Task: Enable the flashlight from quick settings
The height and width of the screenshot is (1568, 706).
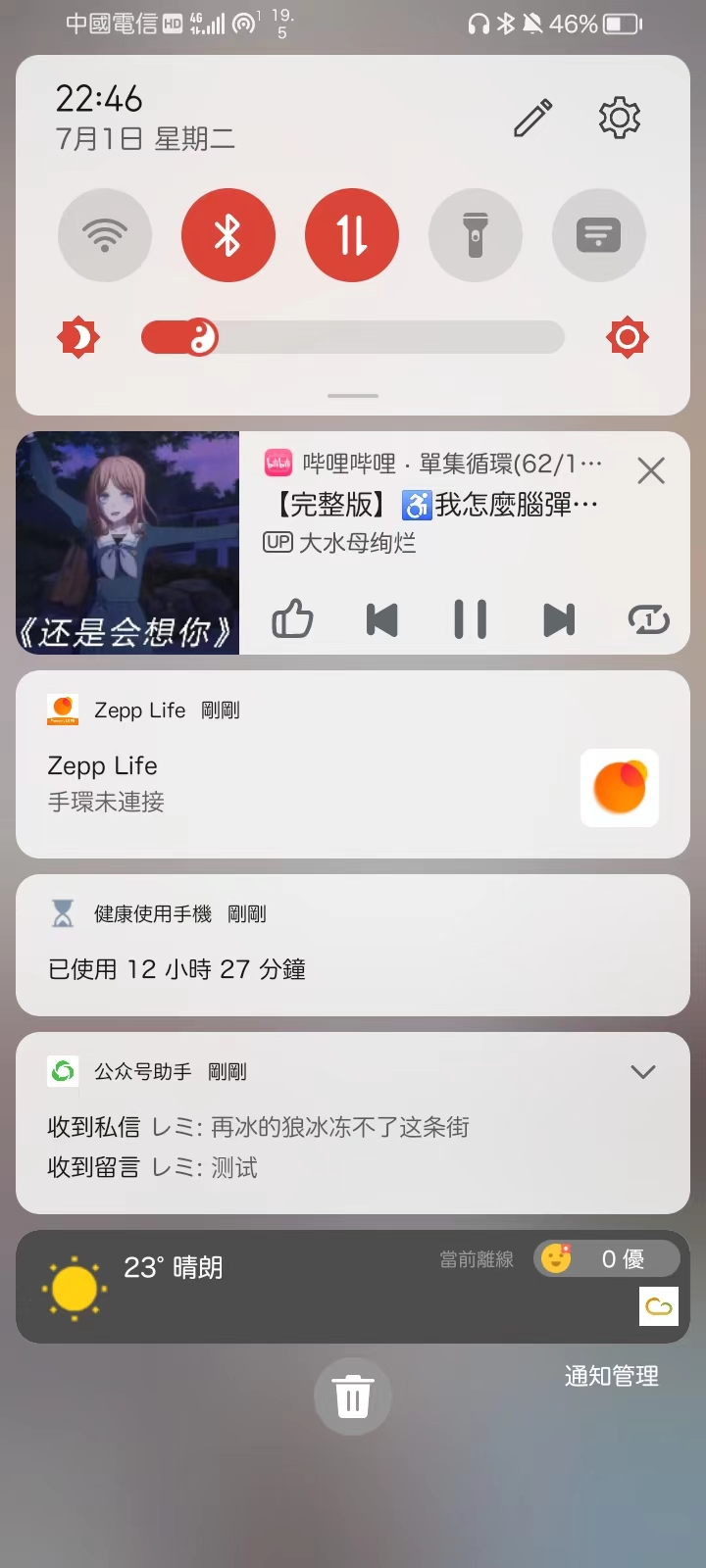Action: click(x=476, y=235)
